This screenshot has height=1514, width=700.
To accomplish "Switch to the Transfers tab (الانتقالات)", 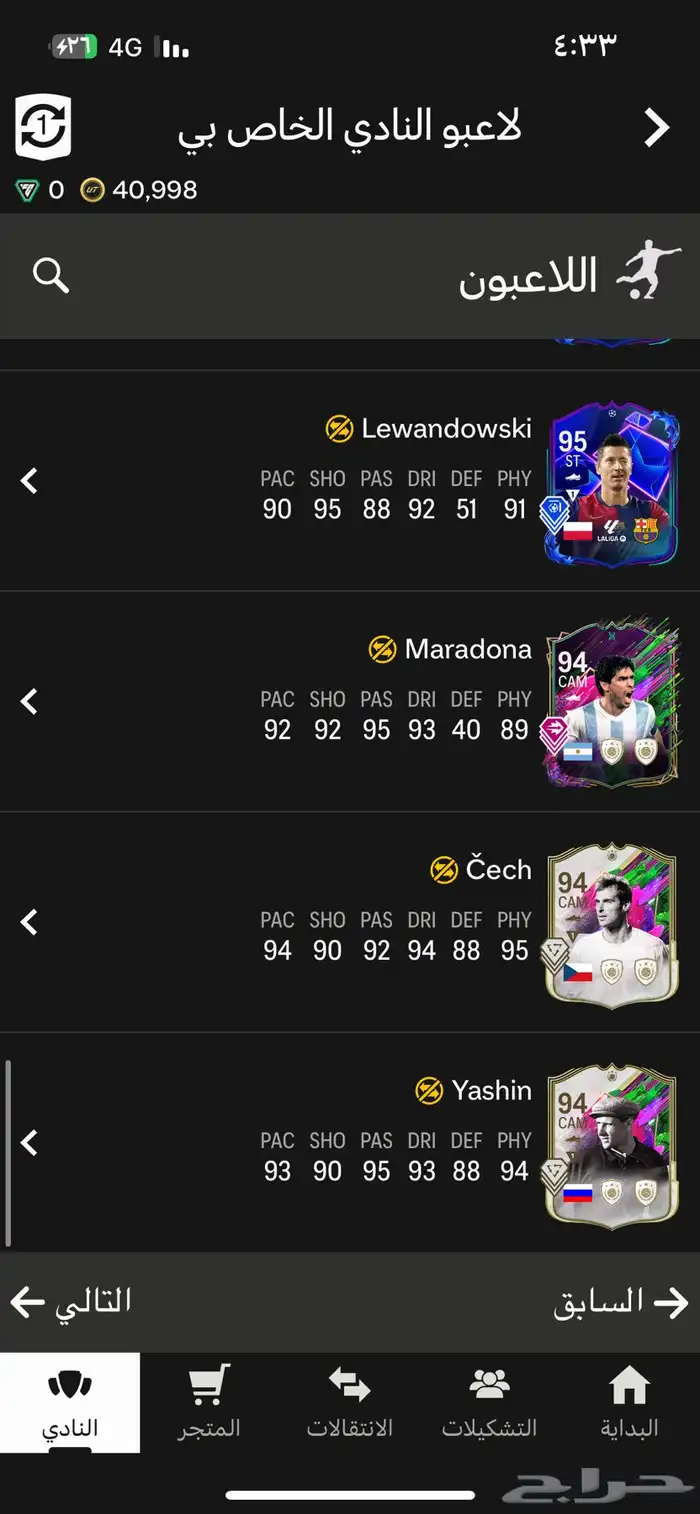I will pos(349,1402).
